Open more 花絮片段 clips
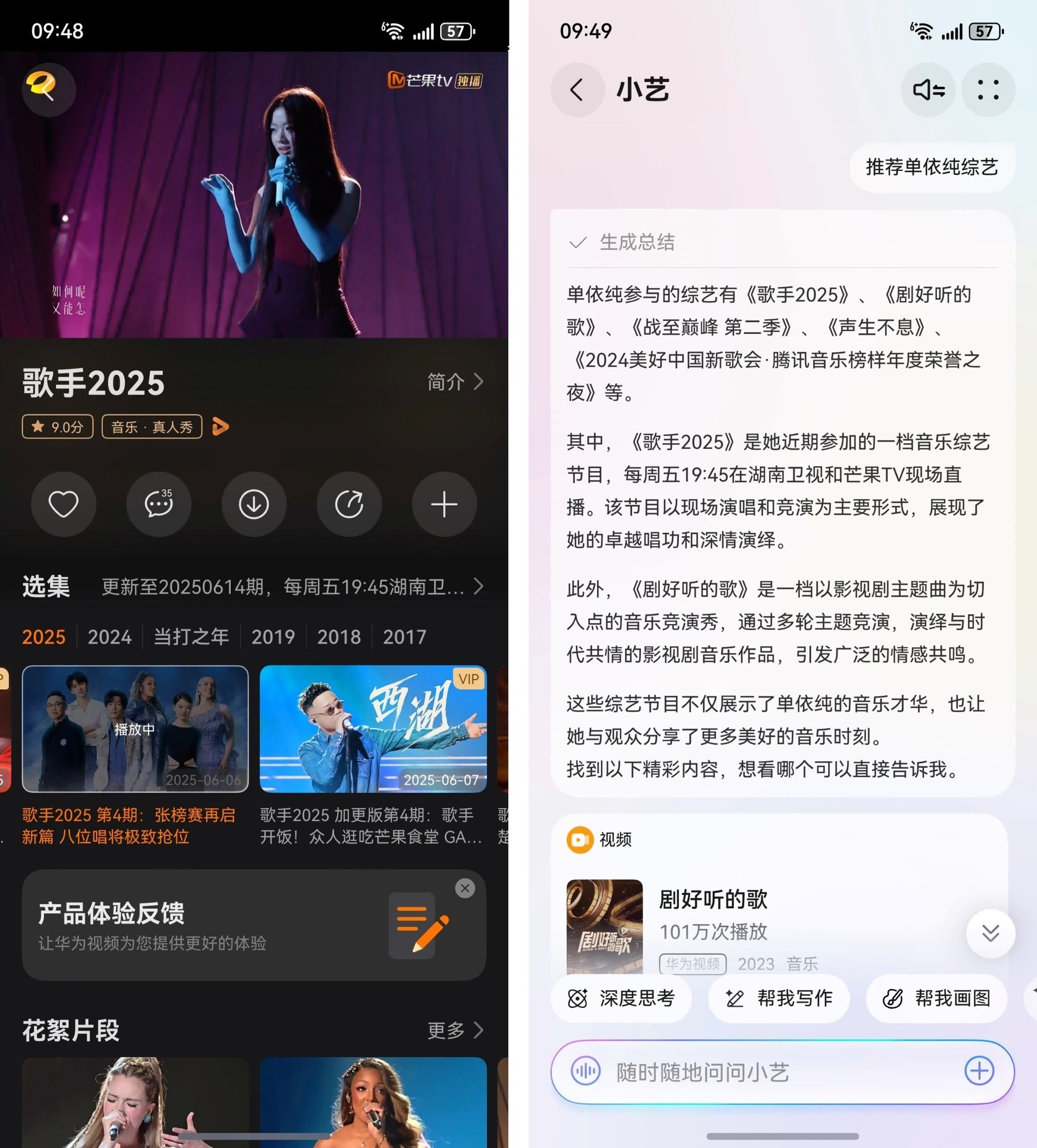Viewport: 1037px width, 1148px height. [455, 1030]
